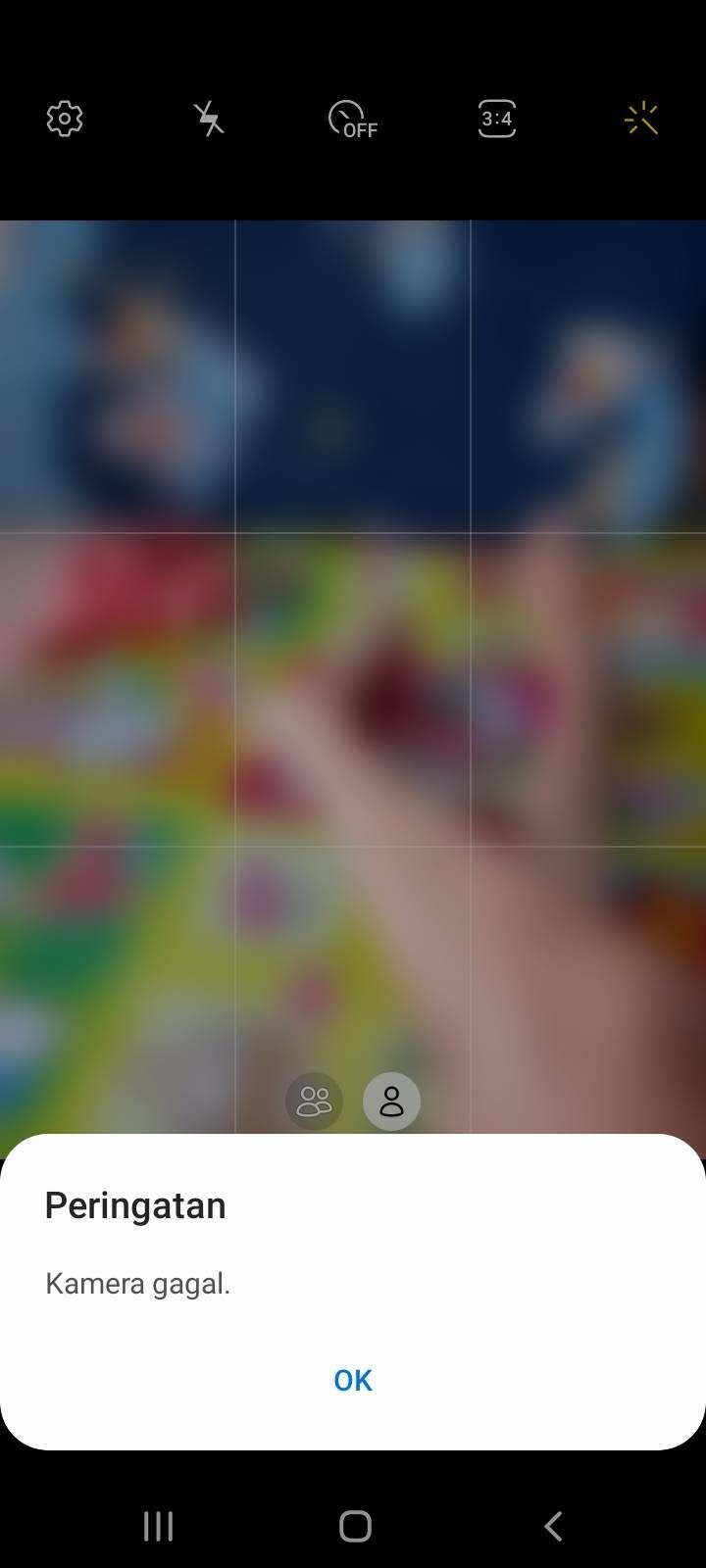706x1568 pixels.
Task: Select single person selfie angle
Action: (391, 1102)
